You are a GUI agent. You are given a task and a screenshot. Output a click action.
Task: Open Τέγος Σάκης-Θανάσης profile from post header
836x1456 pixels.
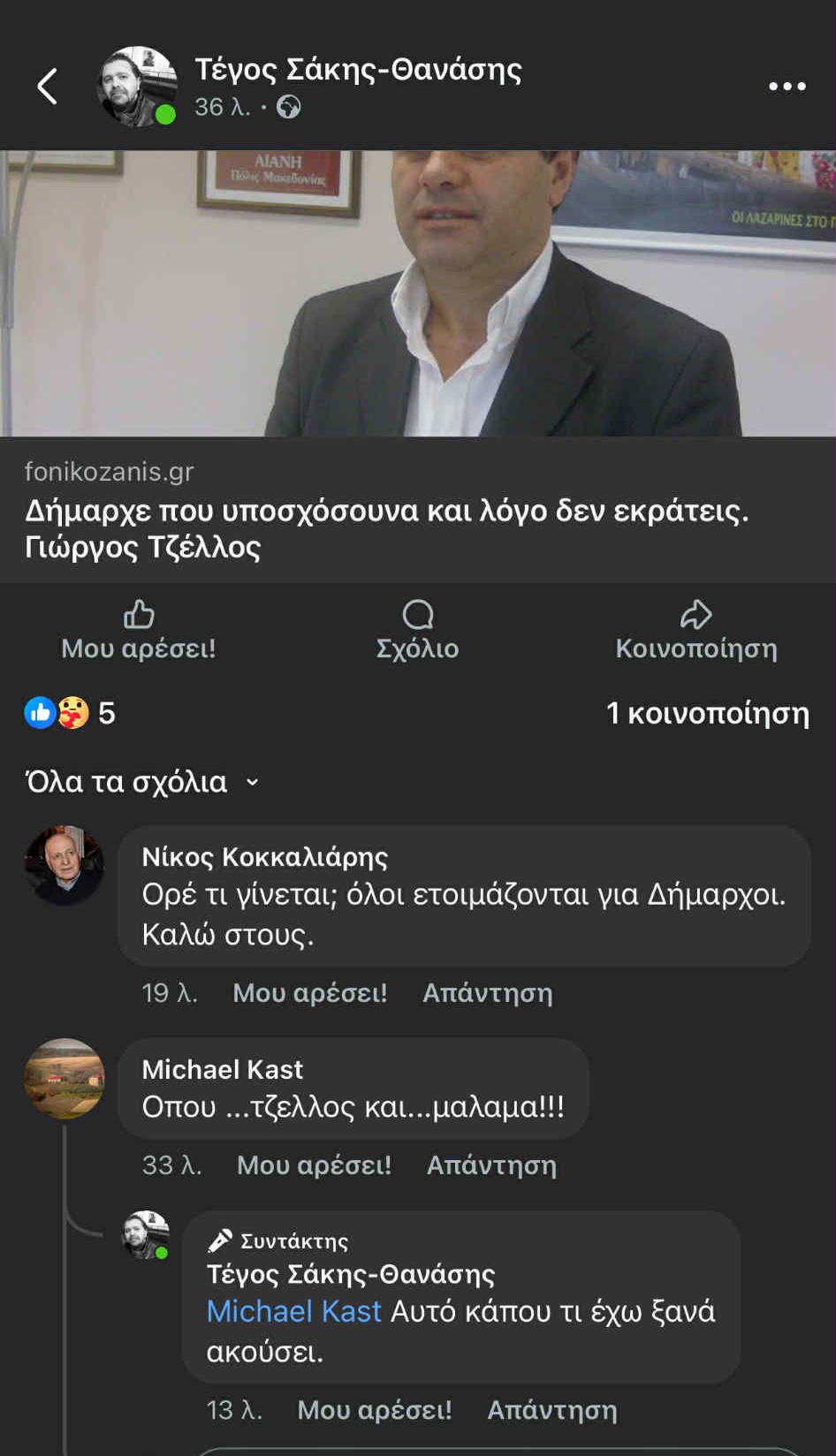pyautogui.click(x=358, y=70)
